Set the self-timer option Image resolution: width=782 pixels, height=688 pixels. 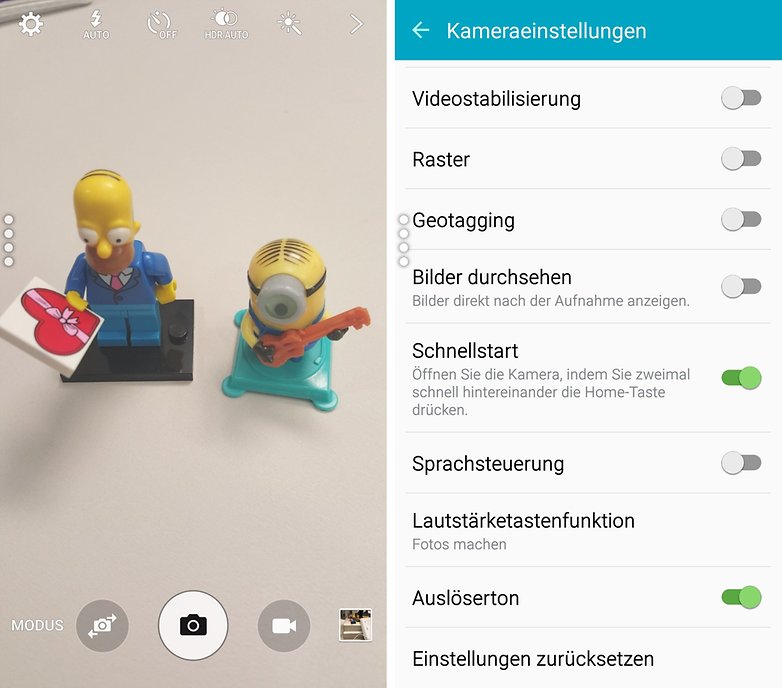[x=161, y=24]
